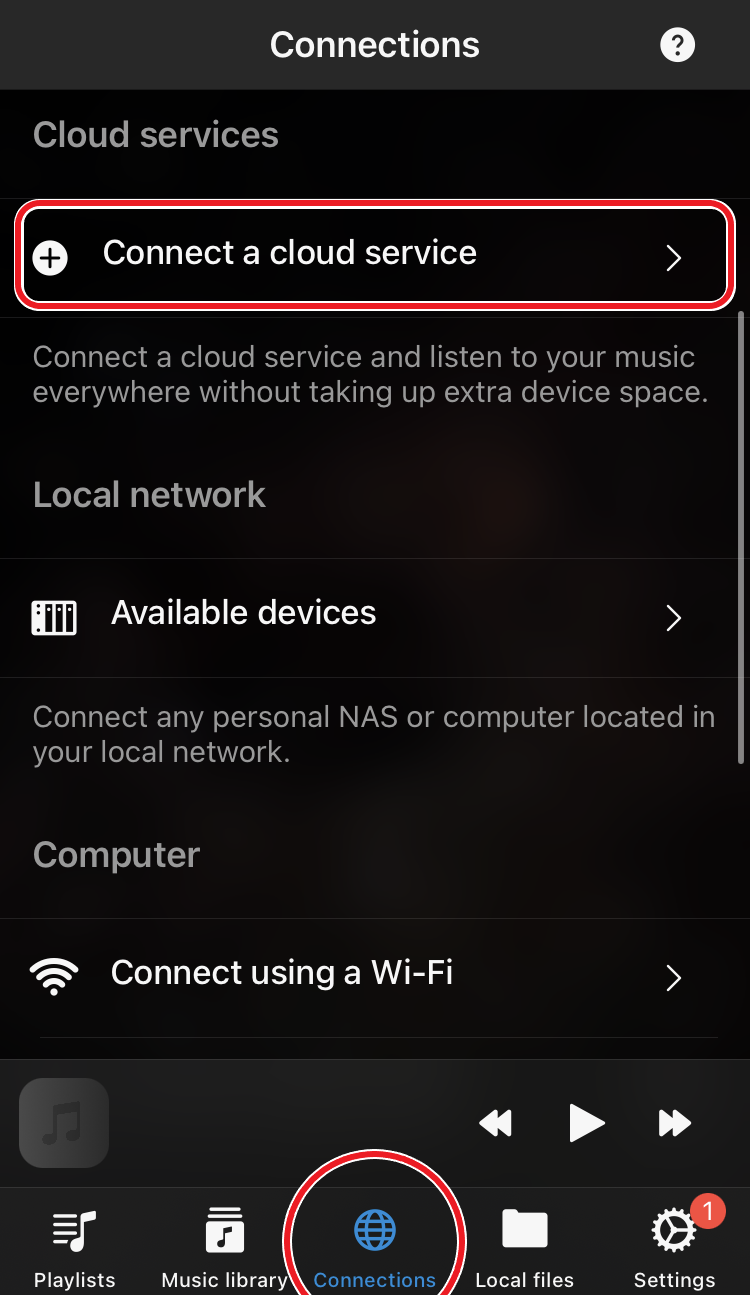Viewport: 750px width, 1295px height.
Task: Start music playback
Action: [x=586, y=1123]
